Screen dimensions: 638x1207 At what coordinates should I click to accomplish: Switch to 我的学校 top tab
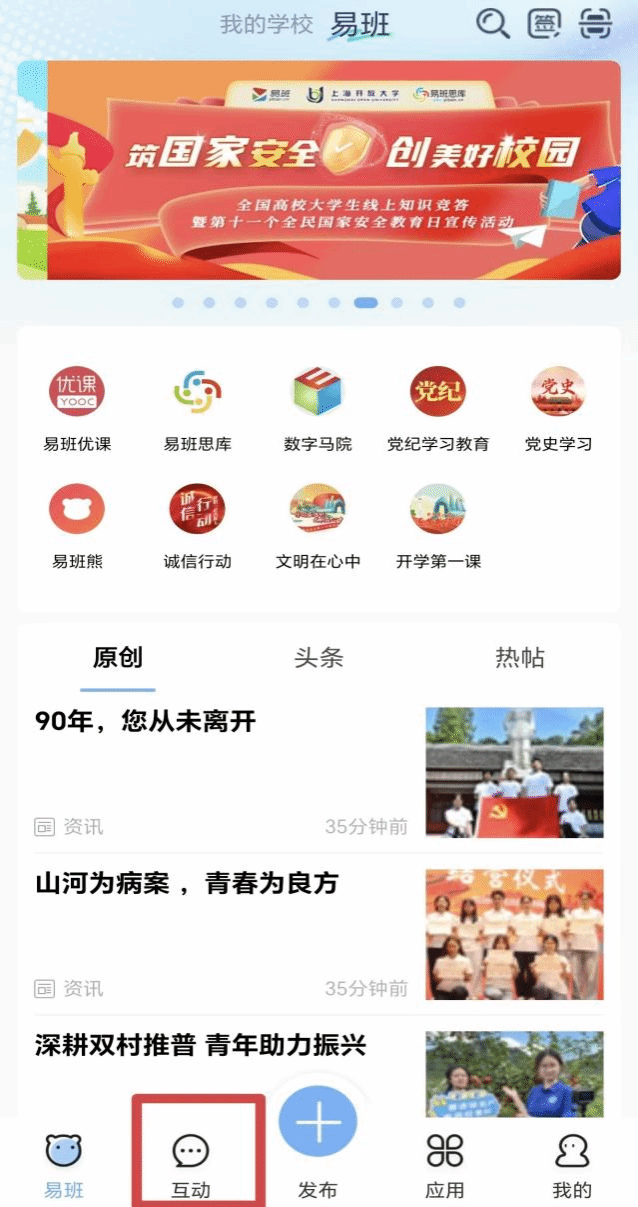coord(267,25)
